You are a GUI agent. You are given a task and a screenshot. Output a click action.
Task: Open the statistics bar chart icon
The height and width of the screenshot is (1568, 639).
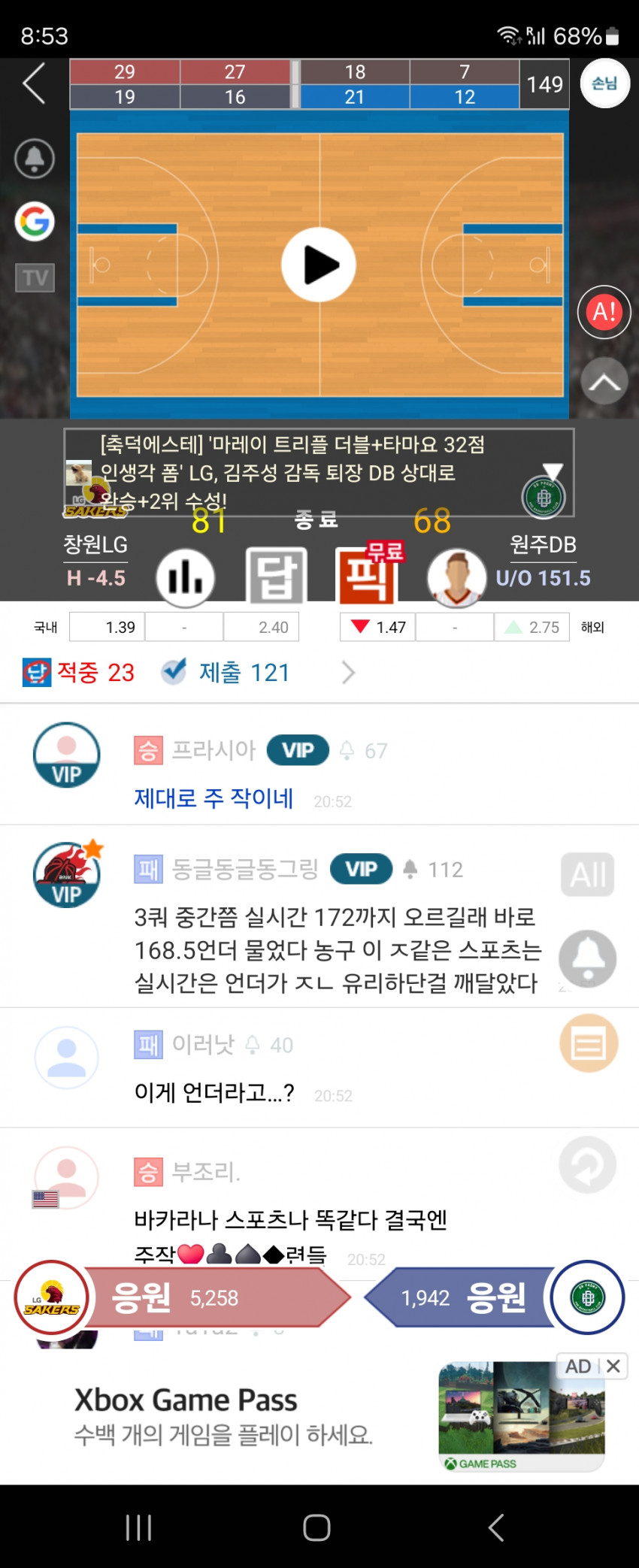tap(185, 577)
